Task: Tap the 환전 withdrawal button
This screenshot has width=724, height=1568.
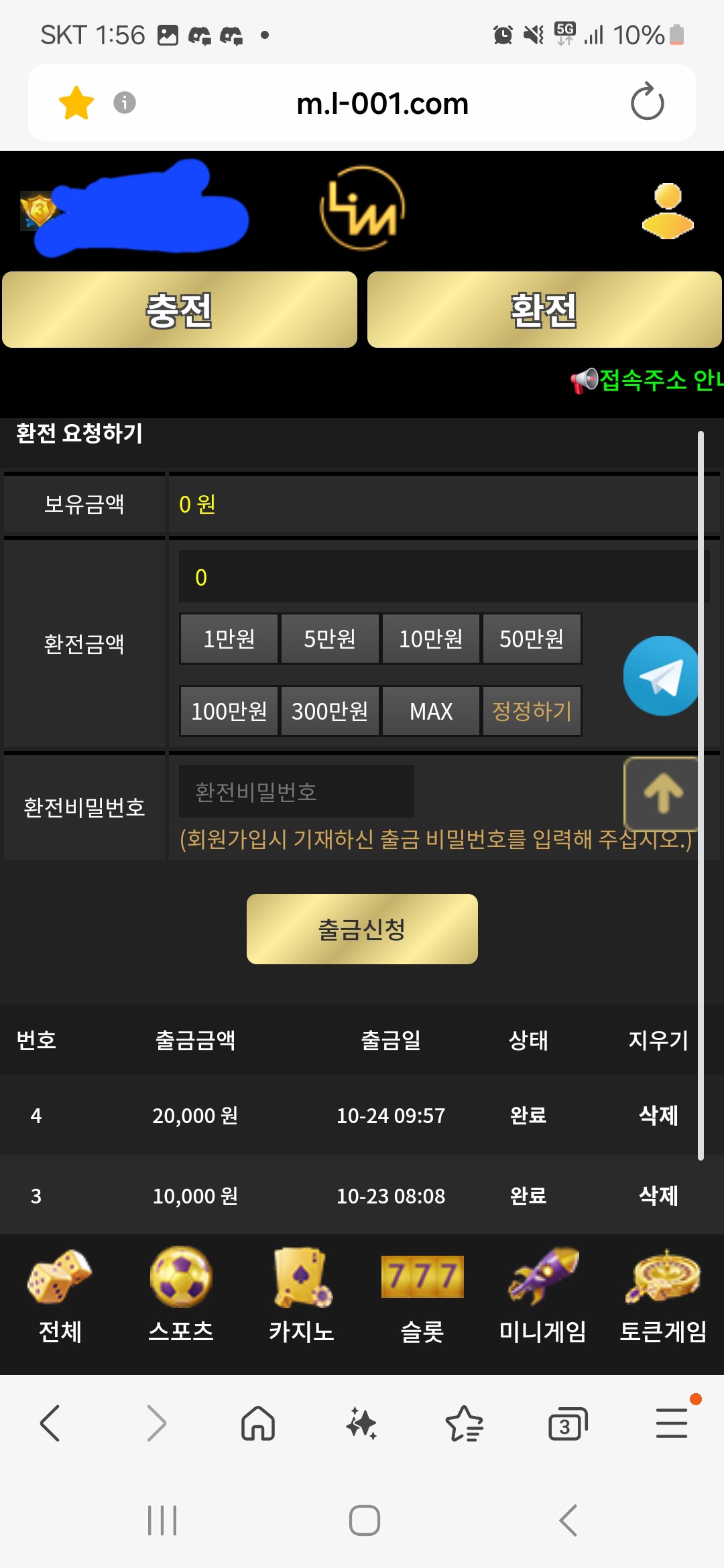Action: pyautogui.click(x=544, y=310)
